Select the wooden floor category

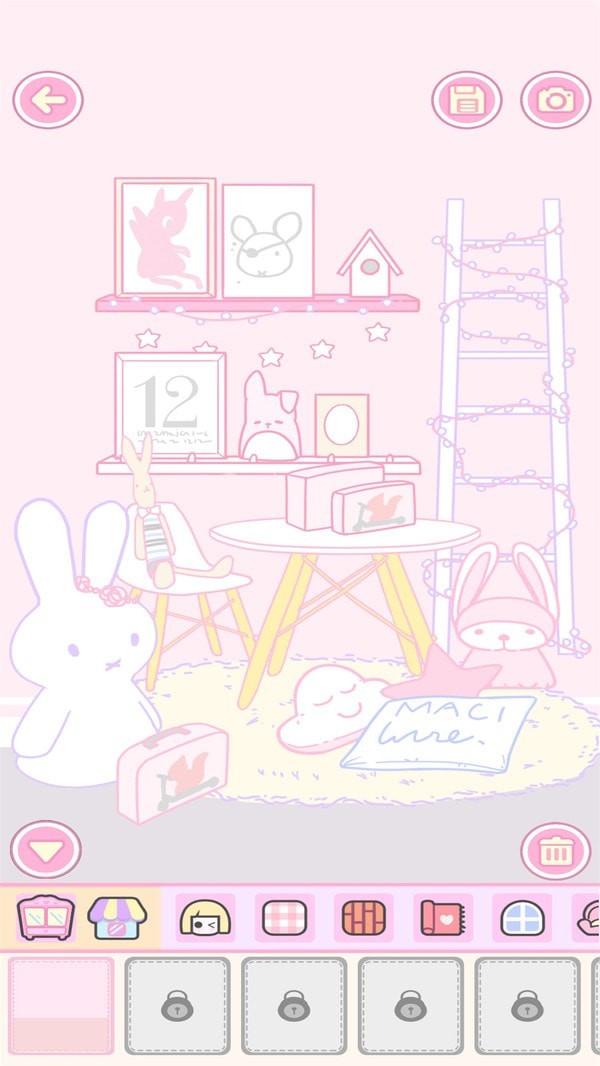tap(364, 918)
